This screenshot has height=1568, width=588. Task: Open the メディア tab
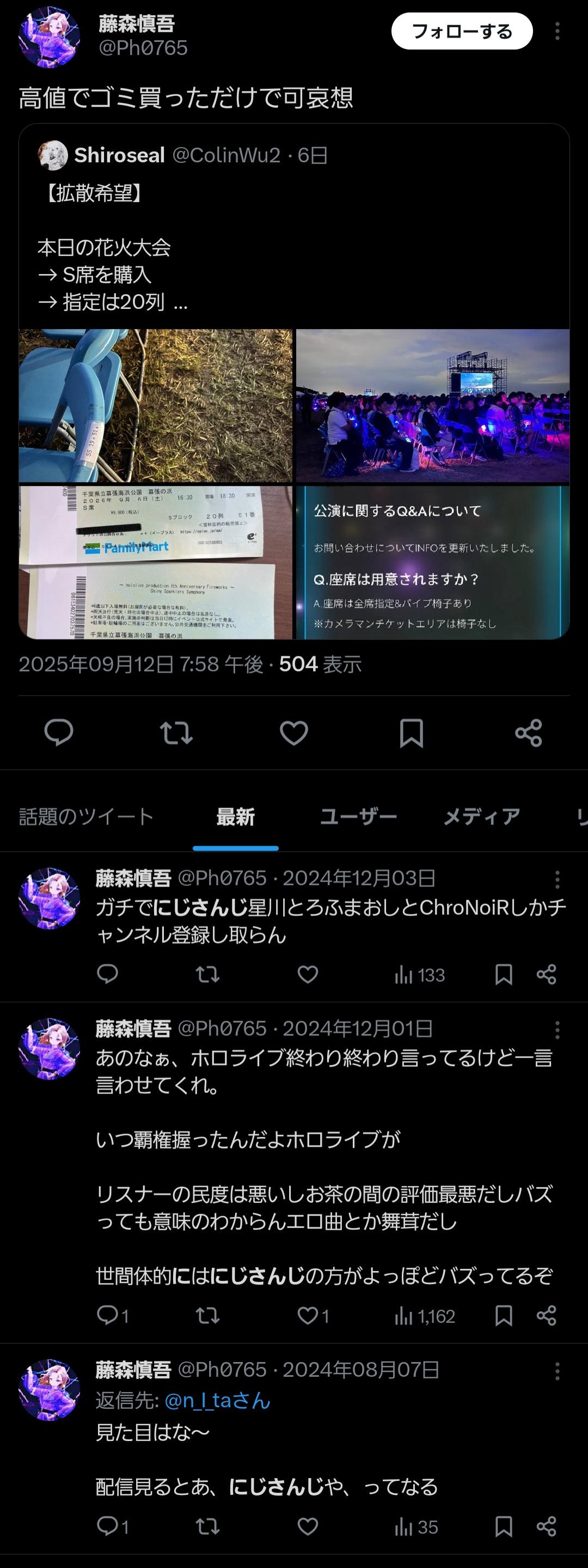pyautogui.click(x=482, y=816)
